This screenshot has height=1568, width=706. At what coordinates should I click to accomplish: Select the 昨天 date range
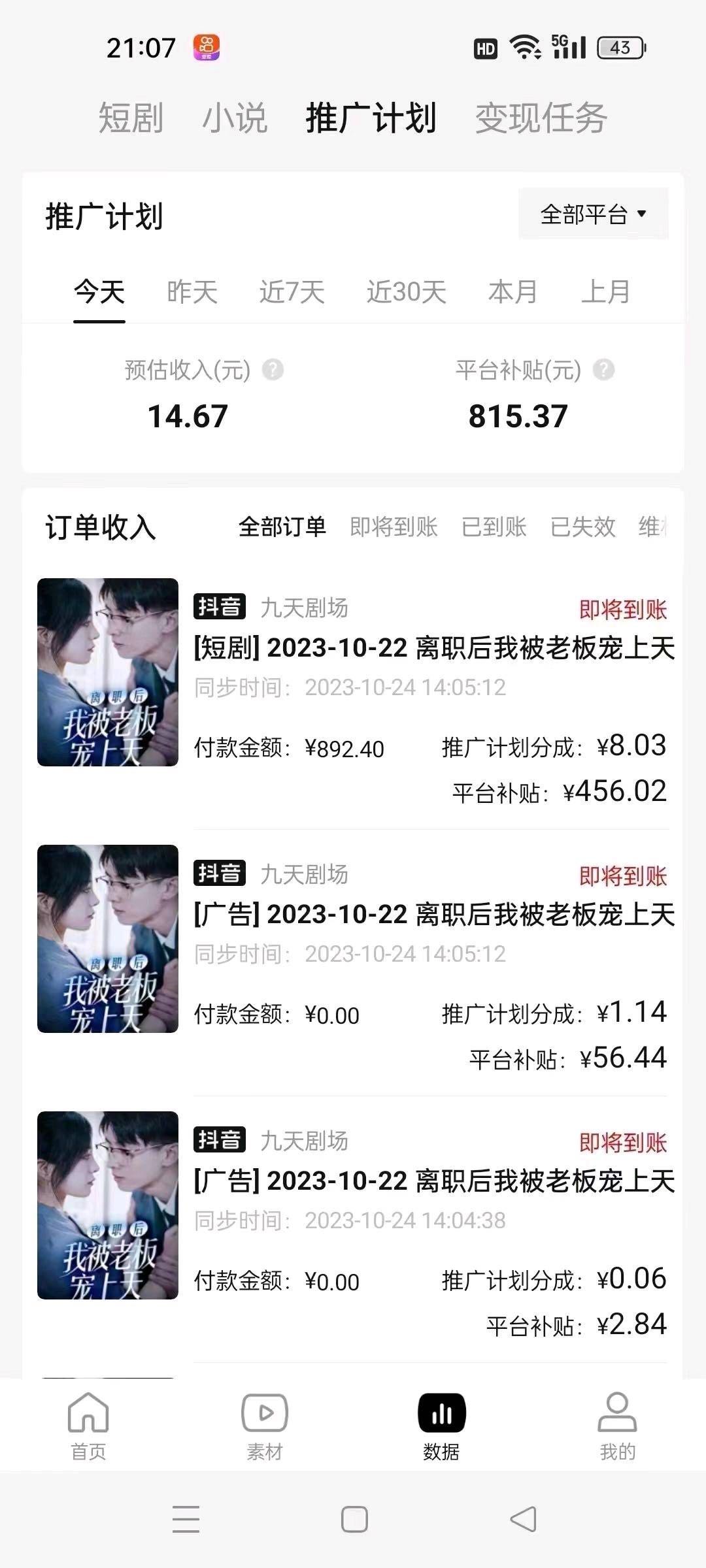pos(192,292)
